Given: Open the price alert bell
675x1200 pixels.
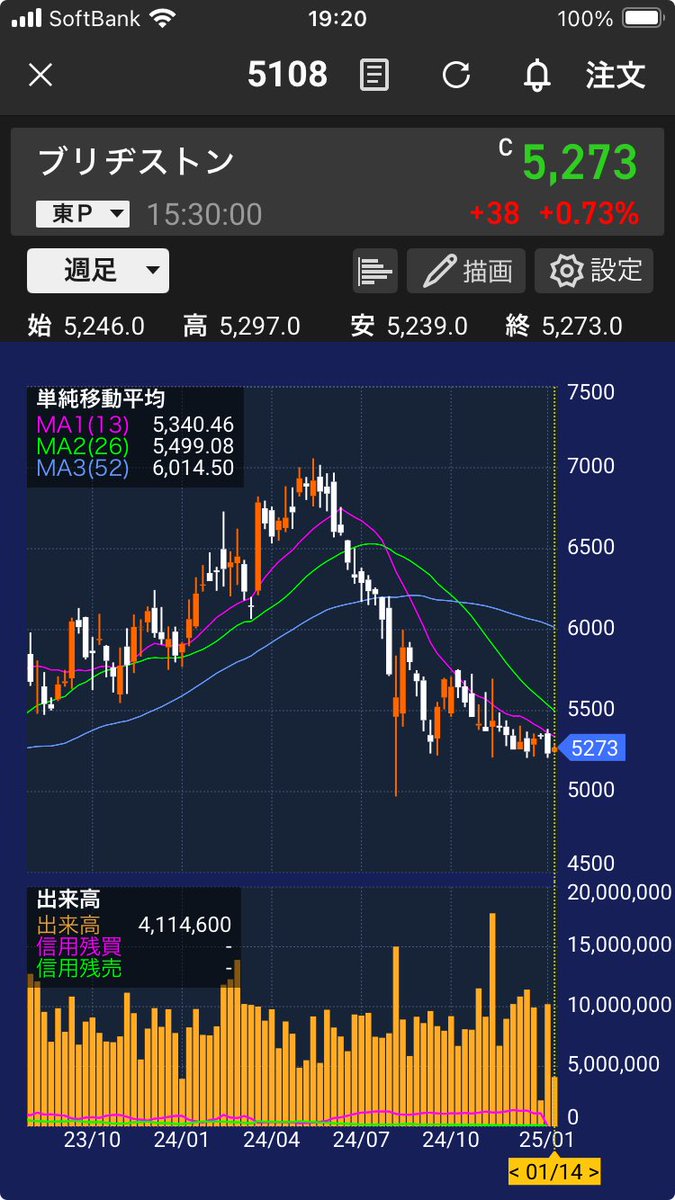Looking at the screenshot, I should point(538,75).
